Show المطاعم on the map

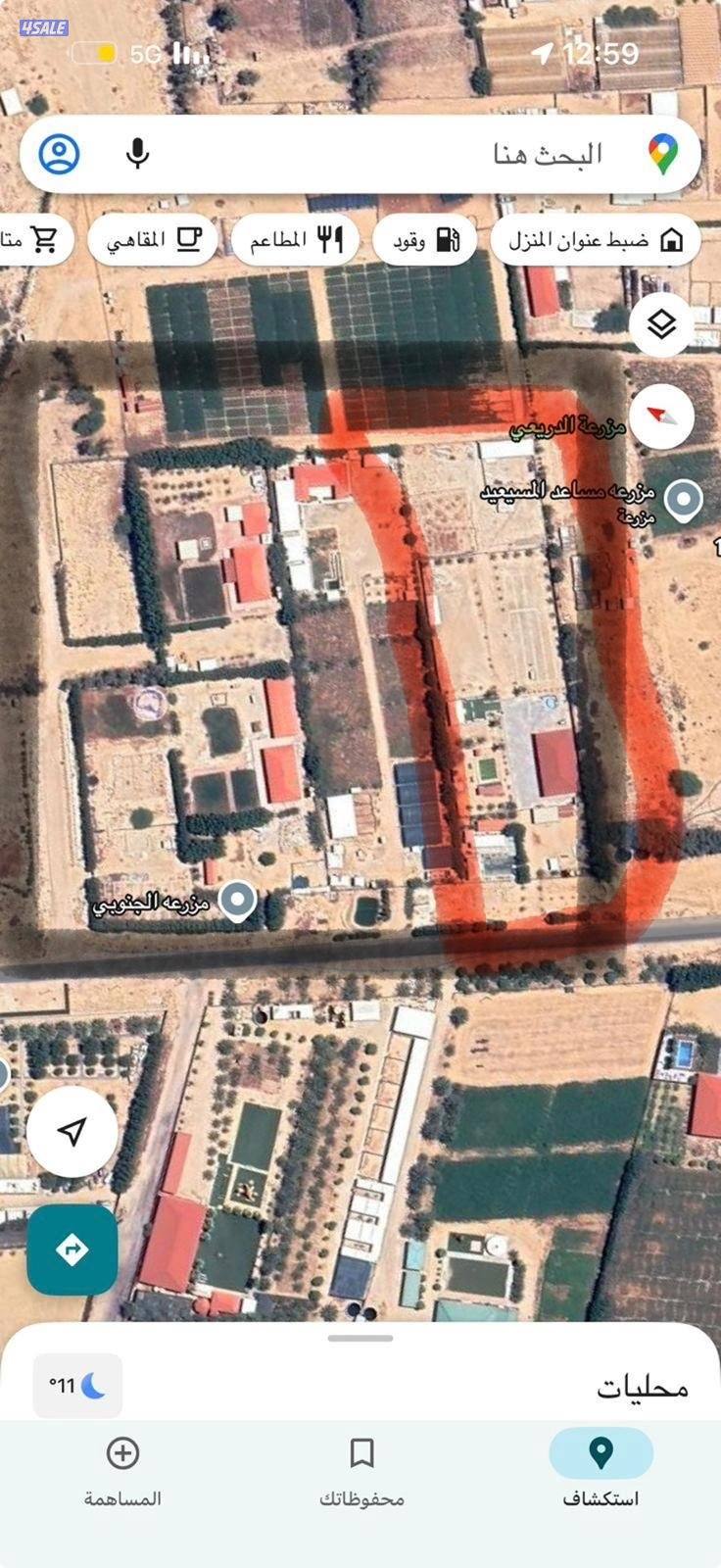point(296,240)
